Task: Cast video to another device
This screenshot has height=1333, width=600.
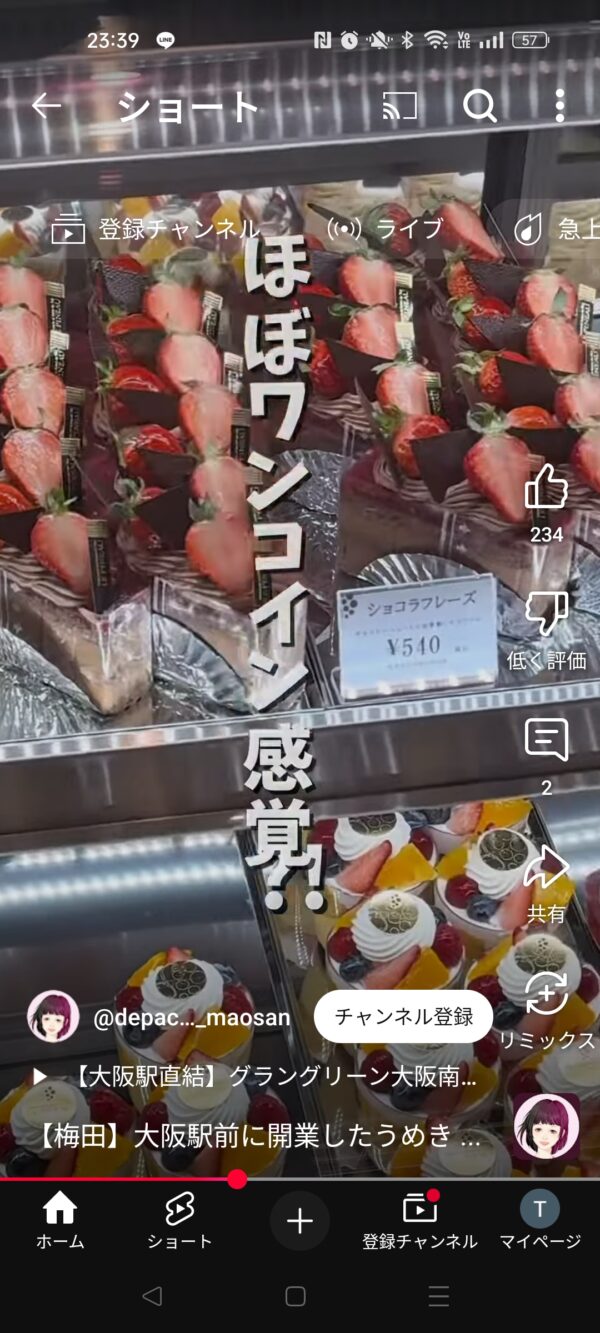Action: [400, 106]
